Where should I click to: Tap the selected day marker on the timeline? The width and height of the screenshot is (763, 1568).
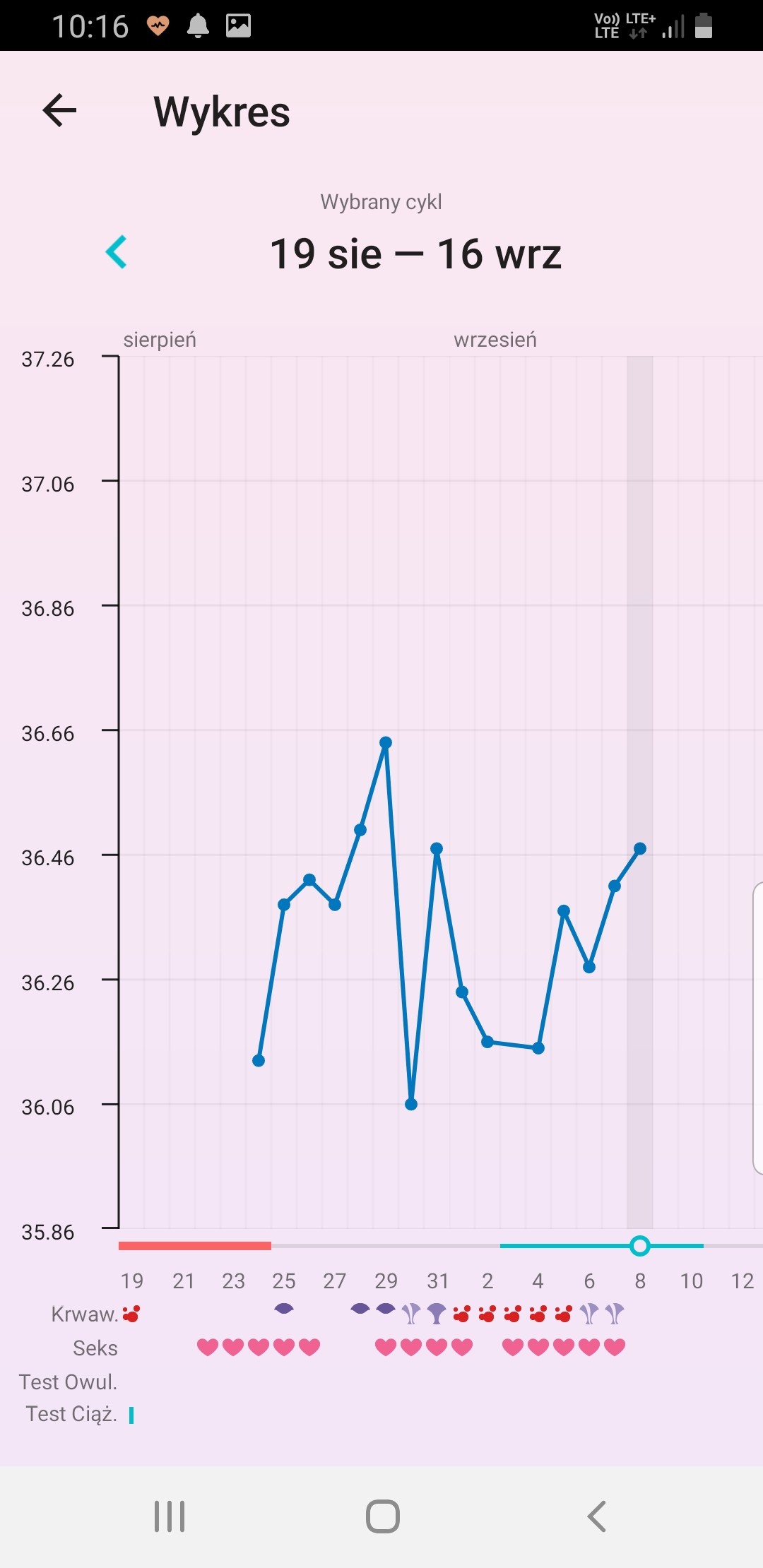click(640, 1246)
